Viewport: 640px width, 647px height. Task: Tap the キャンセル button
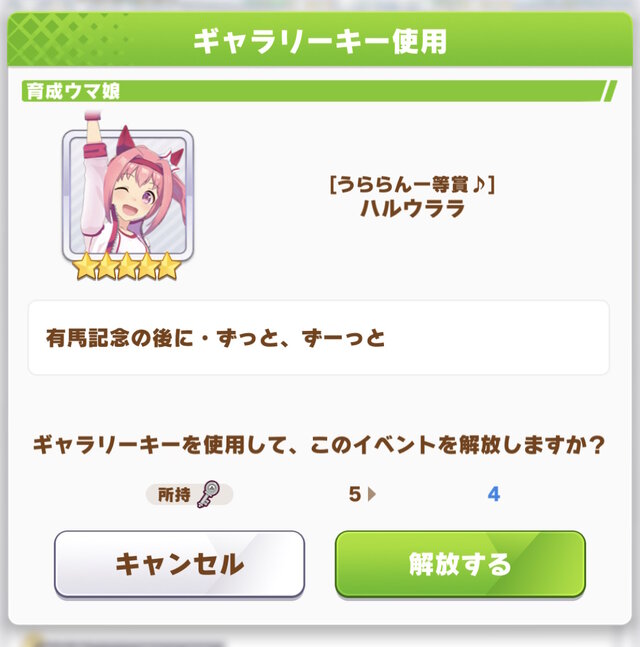click(179, 564)
